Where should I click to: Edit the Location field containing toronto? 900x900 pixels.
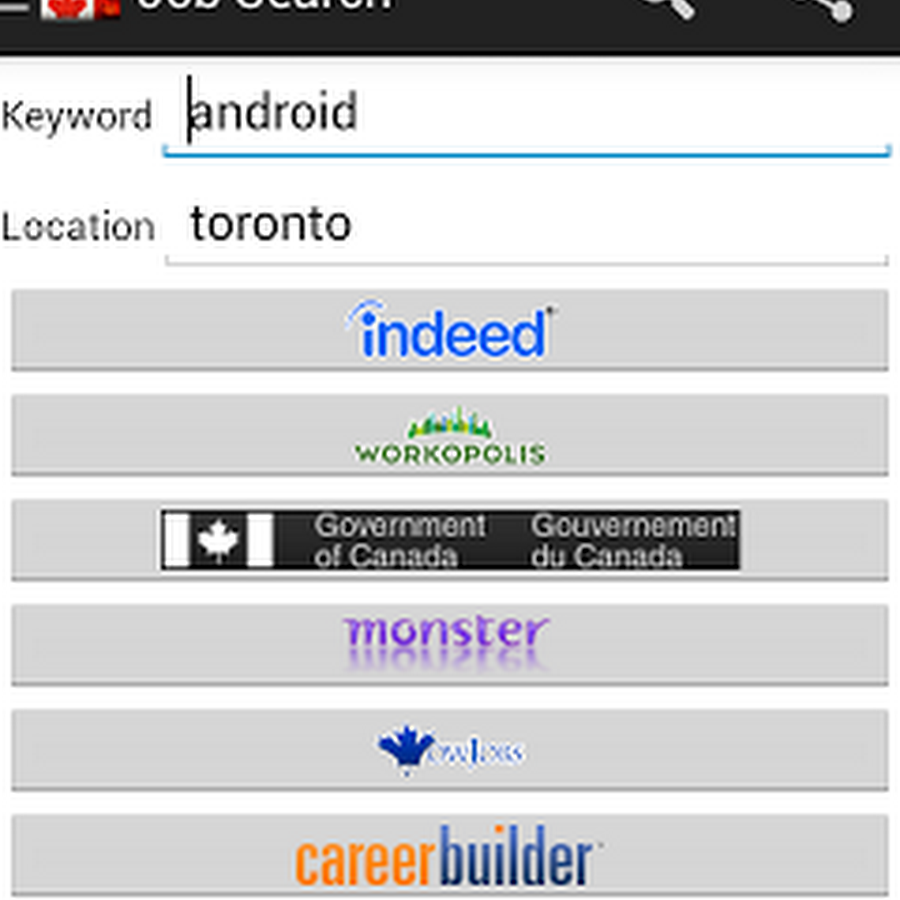coord(525,226)
